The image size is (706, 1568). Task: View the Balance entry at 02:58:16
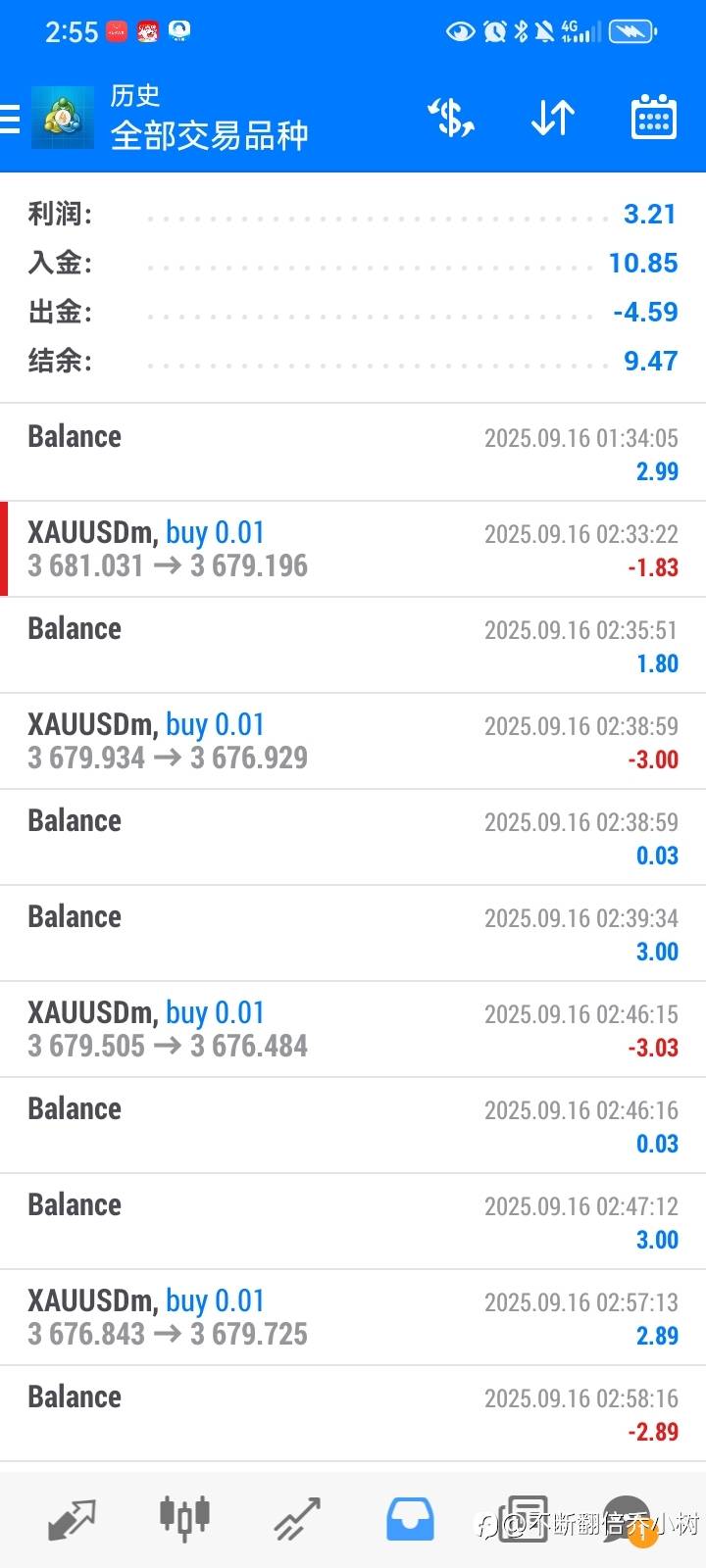353,1413
